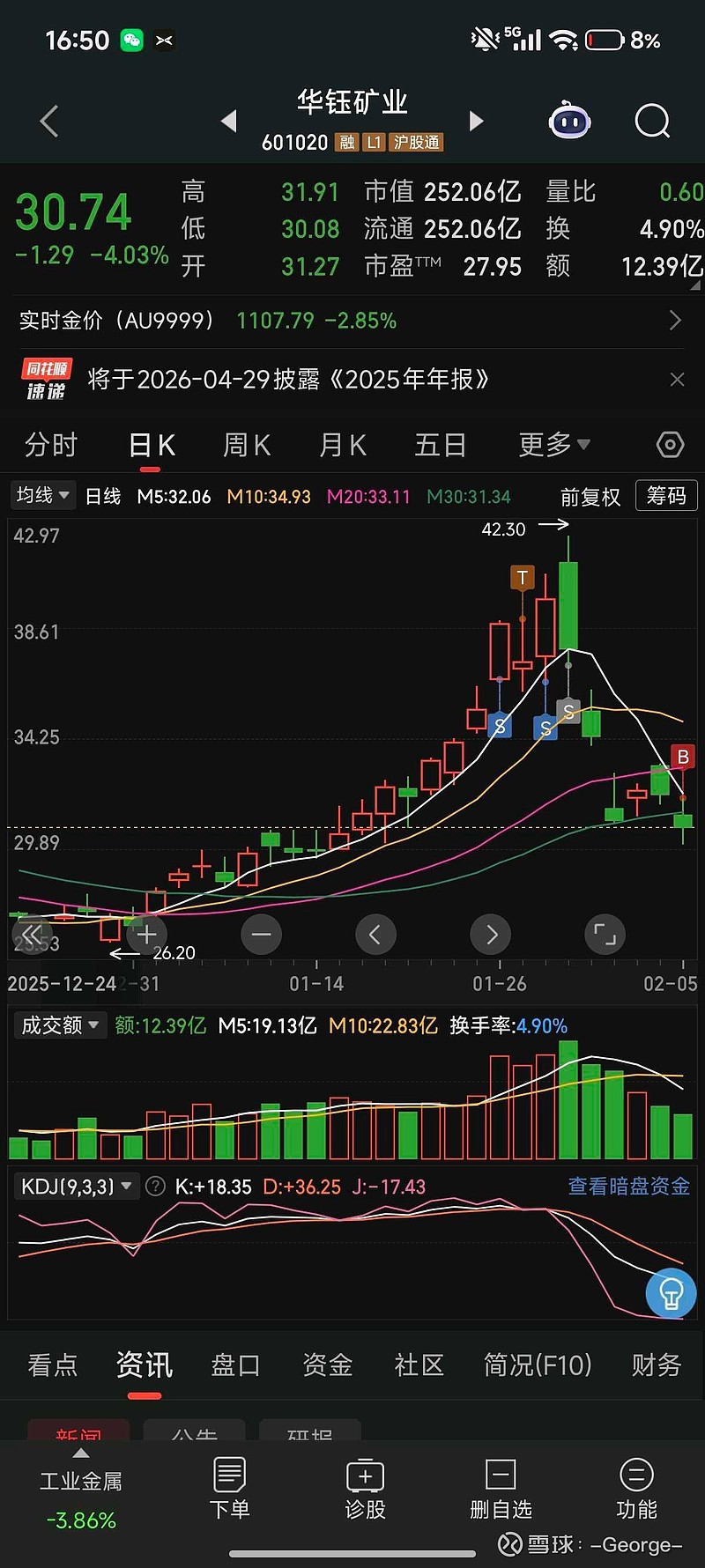Tap the lightbulb icon near the KDJ panel
705x1568 pixels.
(x=671, y=1293)
